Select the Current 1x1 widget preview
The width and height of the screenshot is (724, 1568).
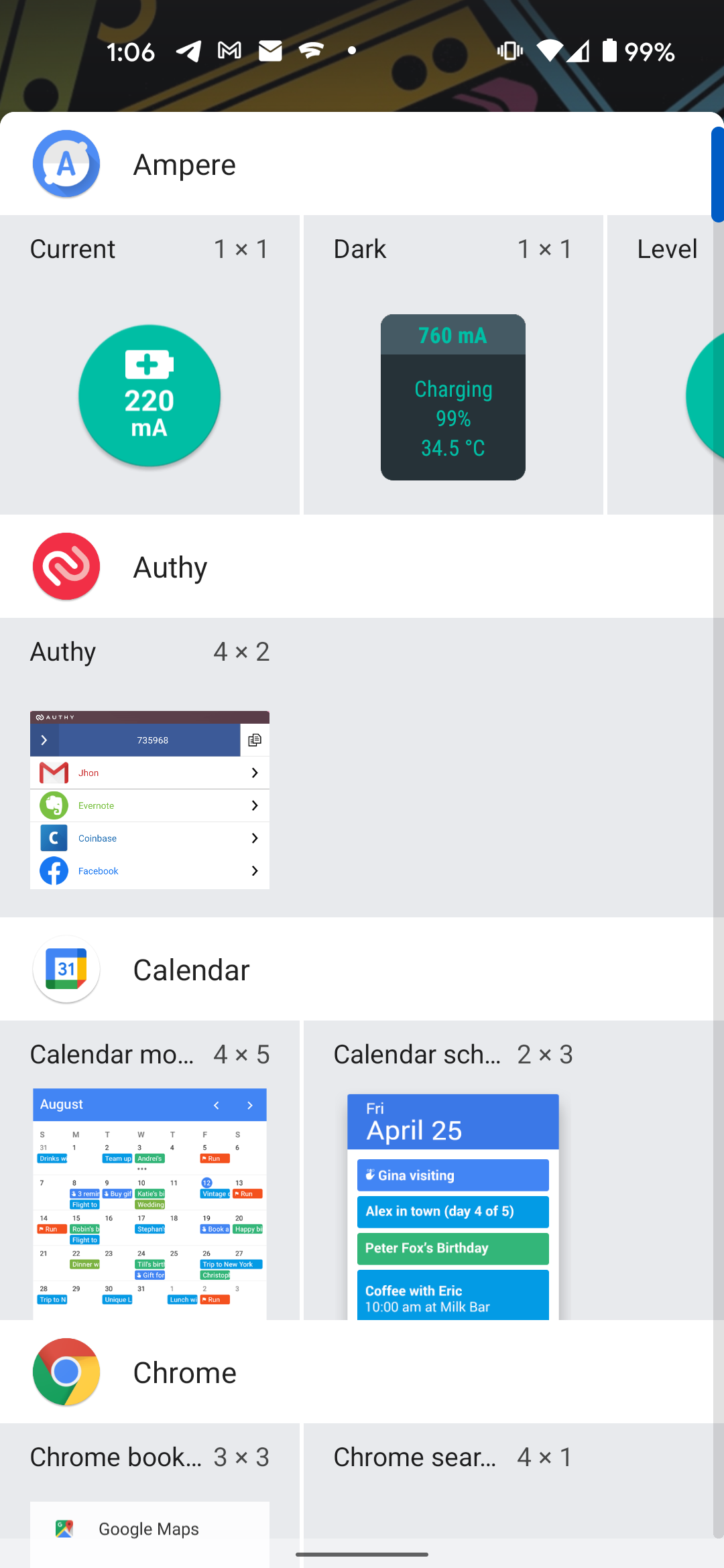[x=149, y=395]
